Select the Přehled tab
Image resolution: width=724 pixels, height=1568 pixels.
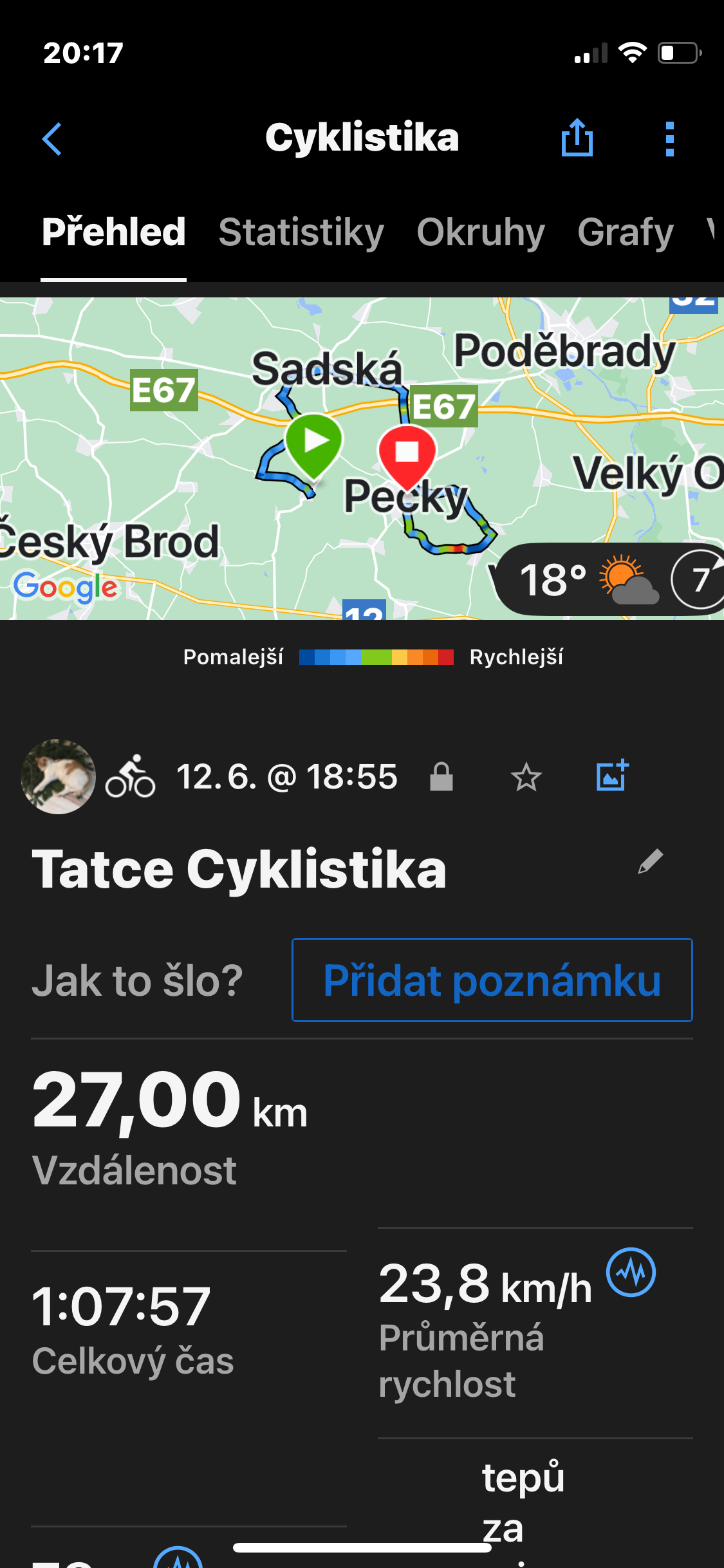coord(114,233)
